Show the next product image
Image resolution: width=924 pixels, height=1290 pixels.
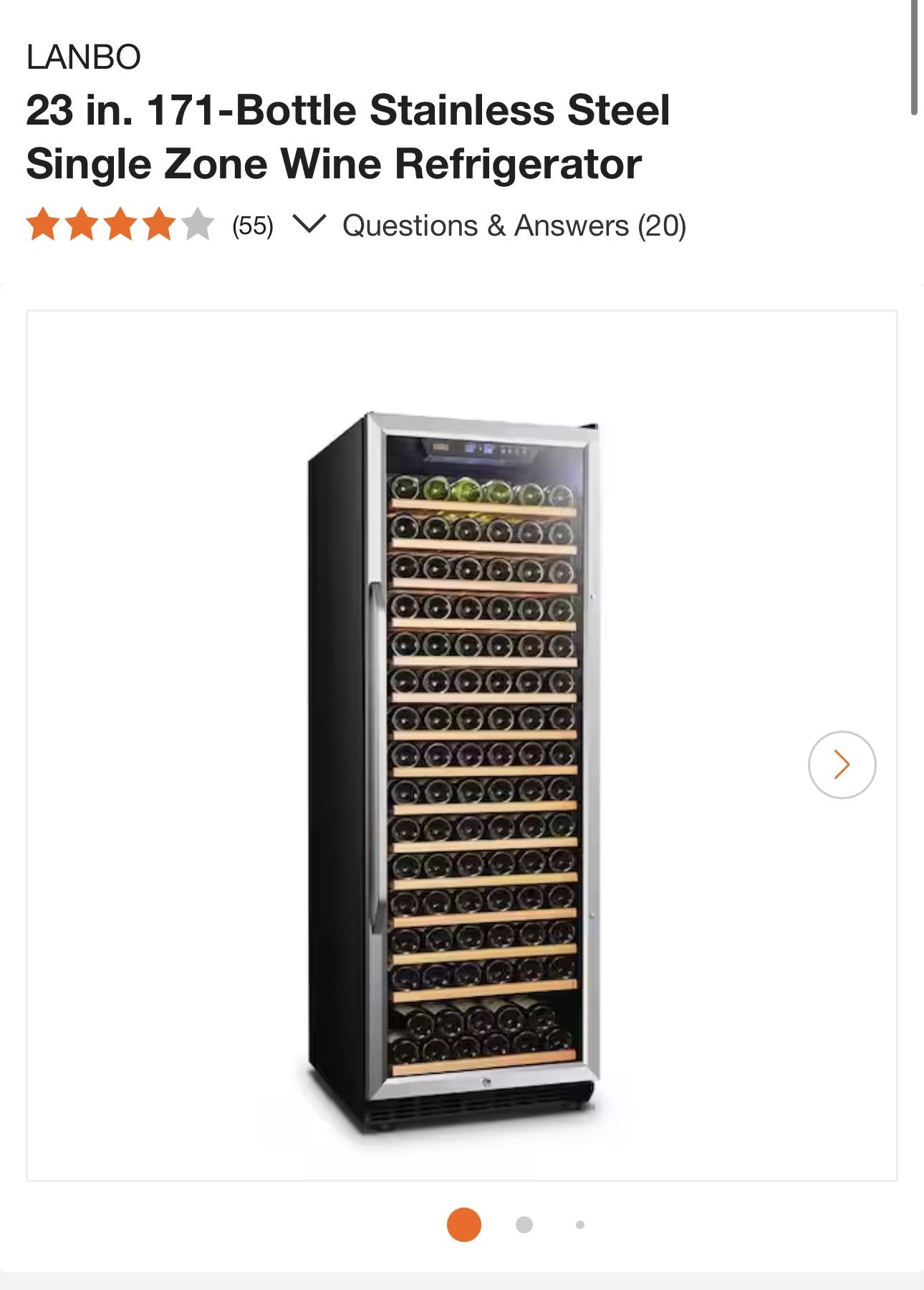842,764
